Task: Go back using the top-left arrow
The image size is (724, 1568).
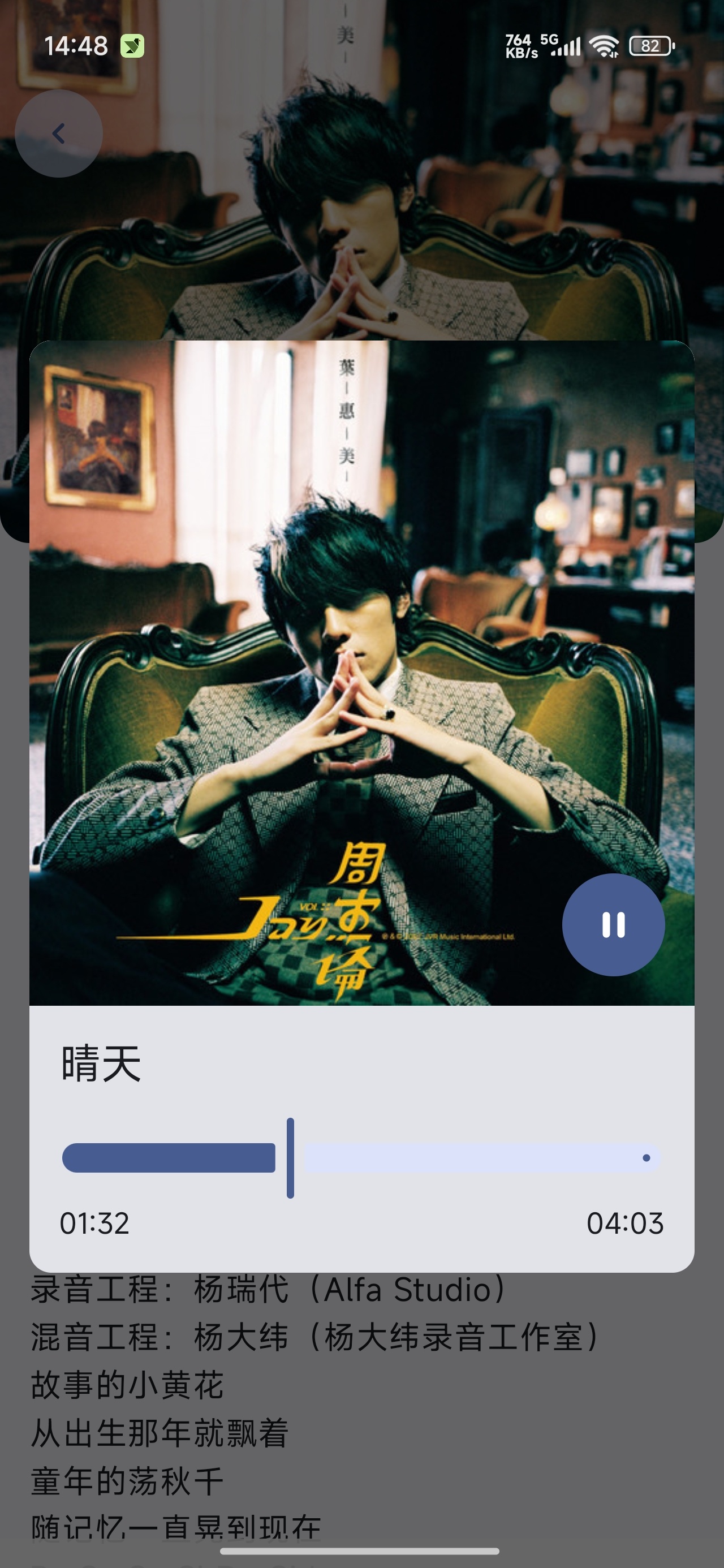Action: (x=58, y=133)
